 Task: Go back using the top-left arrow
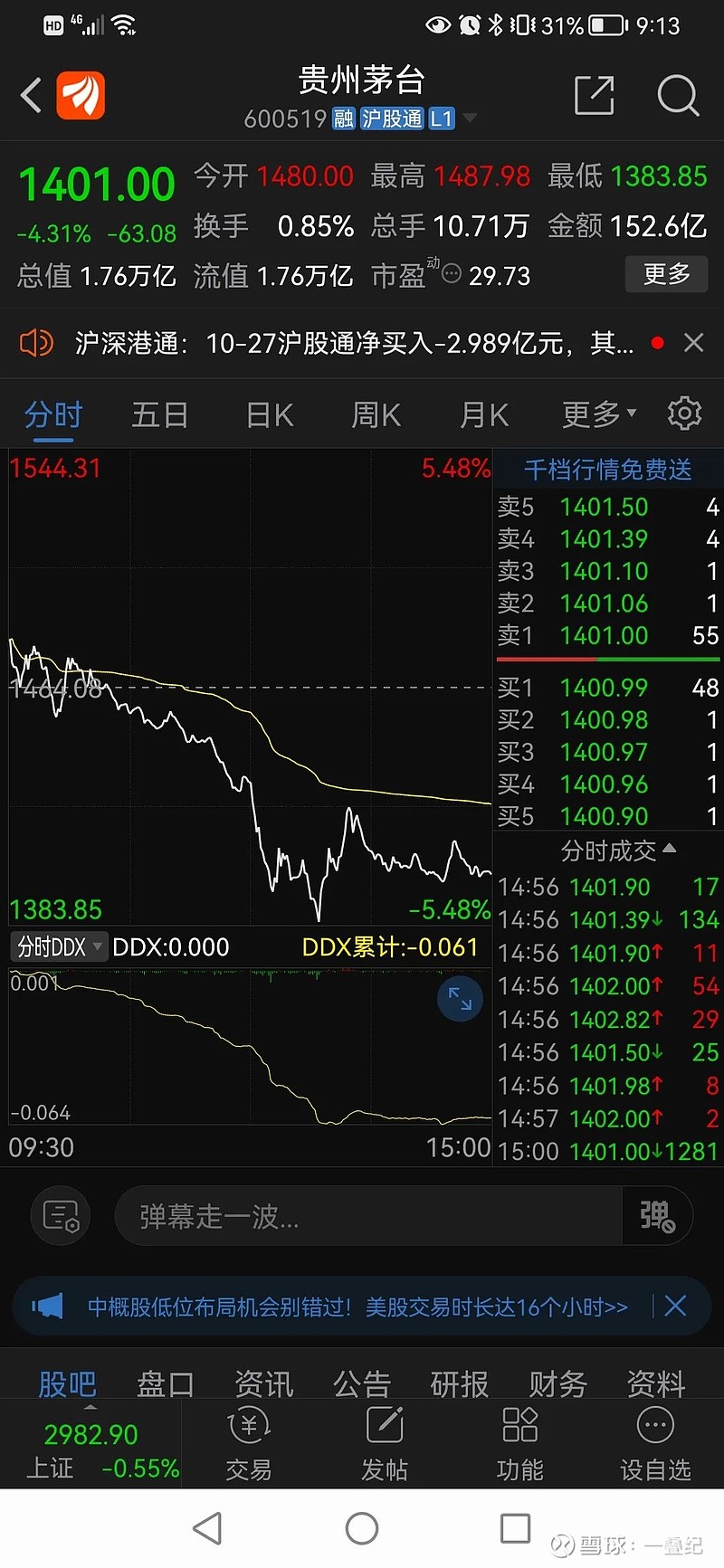31,95
